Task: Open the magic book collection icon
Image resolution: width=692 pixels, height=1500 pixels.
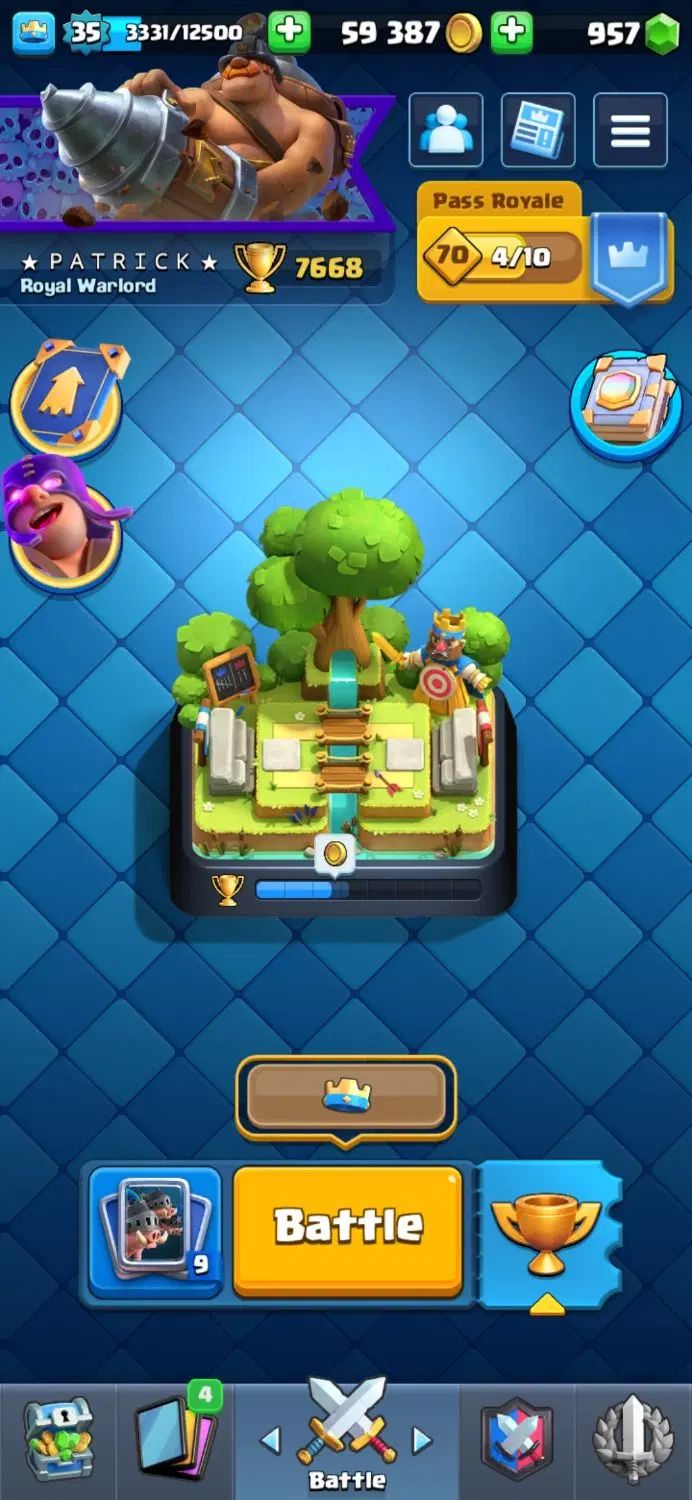Action: (x=626, y=402)
